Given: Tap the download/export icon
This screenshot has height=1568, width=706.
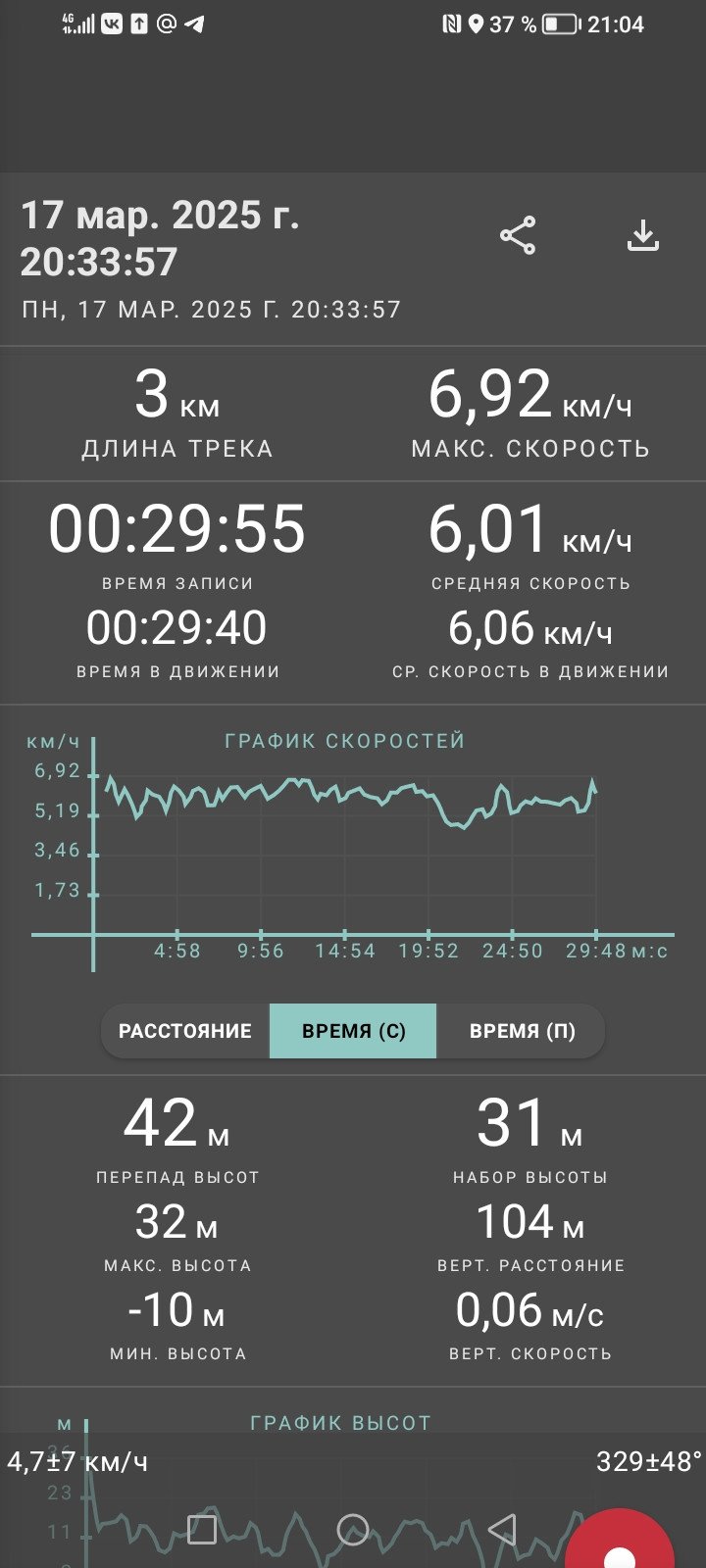Looking at the screenshot, I should pyautogui.click(x=643, y=236).
